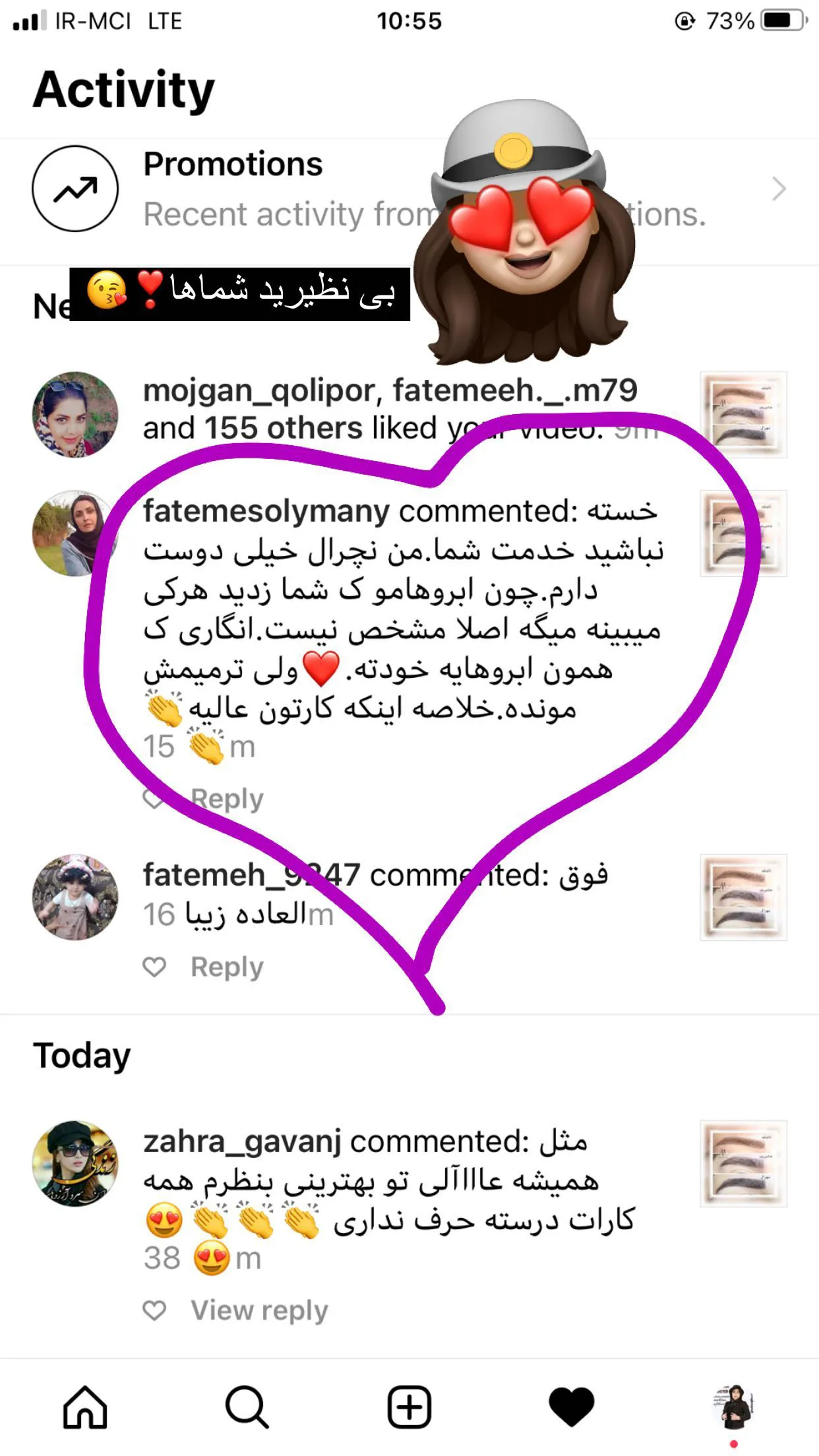Open the post thumbnail next to fatemeh_9247's comment
819x1456 pixels.
coord(743,897)
